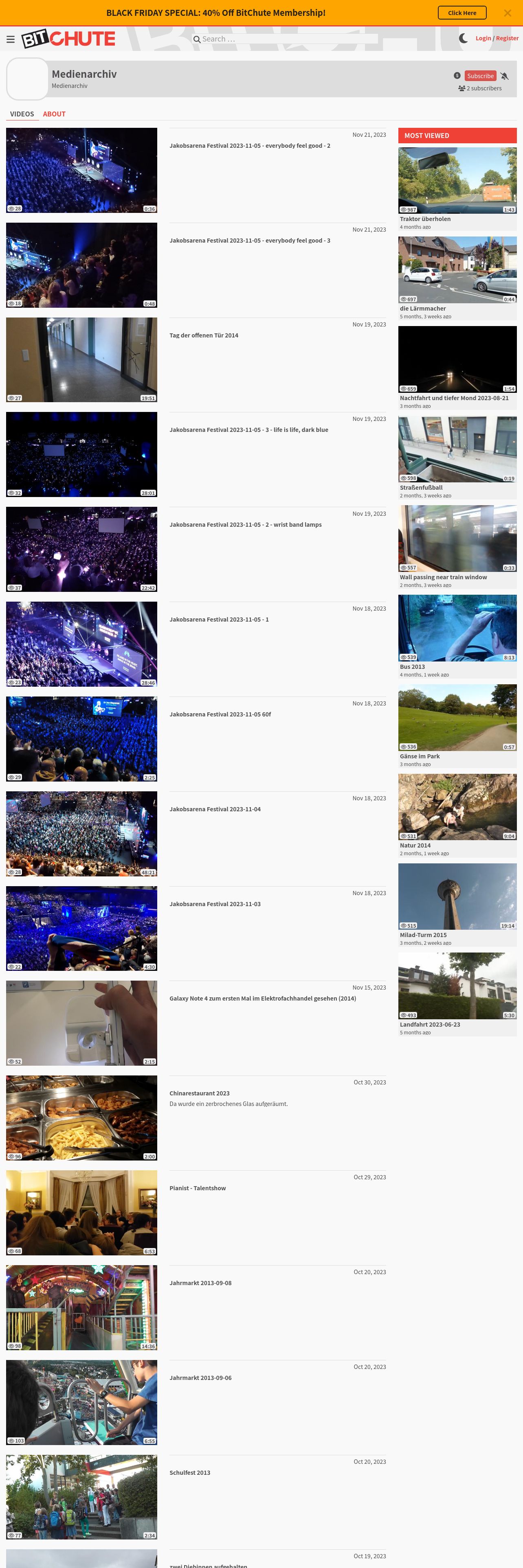Tap the Search field
Screen dimensions: 523x1568
coord(285,39)
